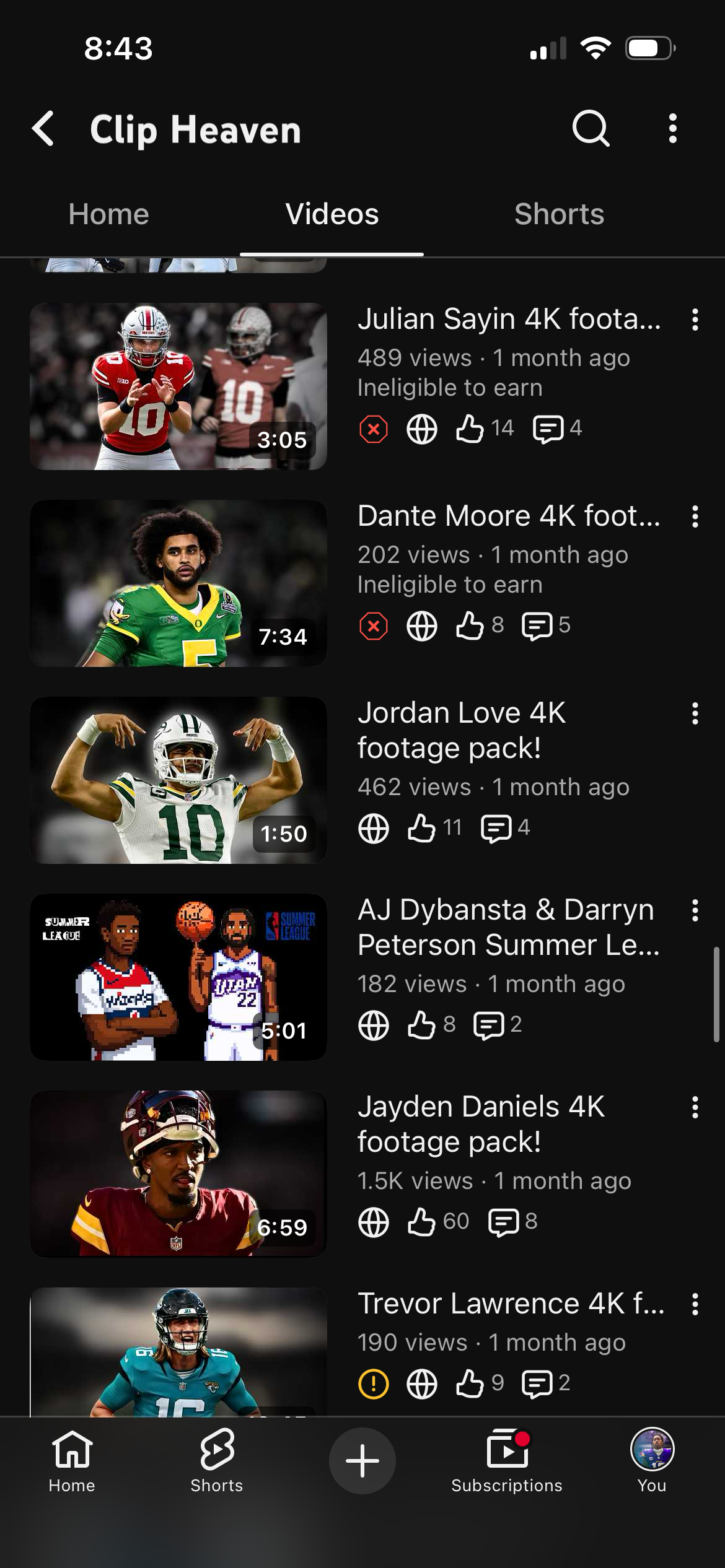The height and width of the screenshot is (1568, 725).
Task: Watch Jayden Daniels 4K footage pack
Action: coord(178,1174)
